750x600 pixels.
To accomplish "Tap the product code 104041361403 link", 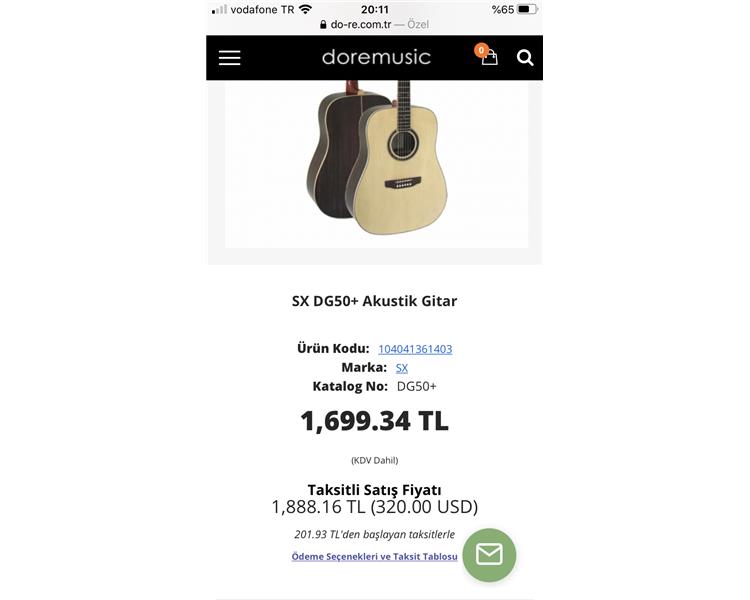I will 415,349.
